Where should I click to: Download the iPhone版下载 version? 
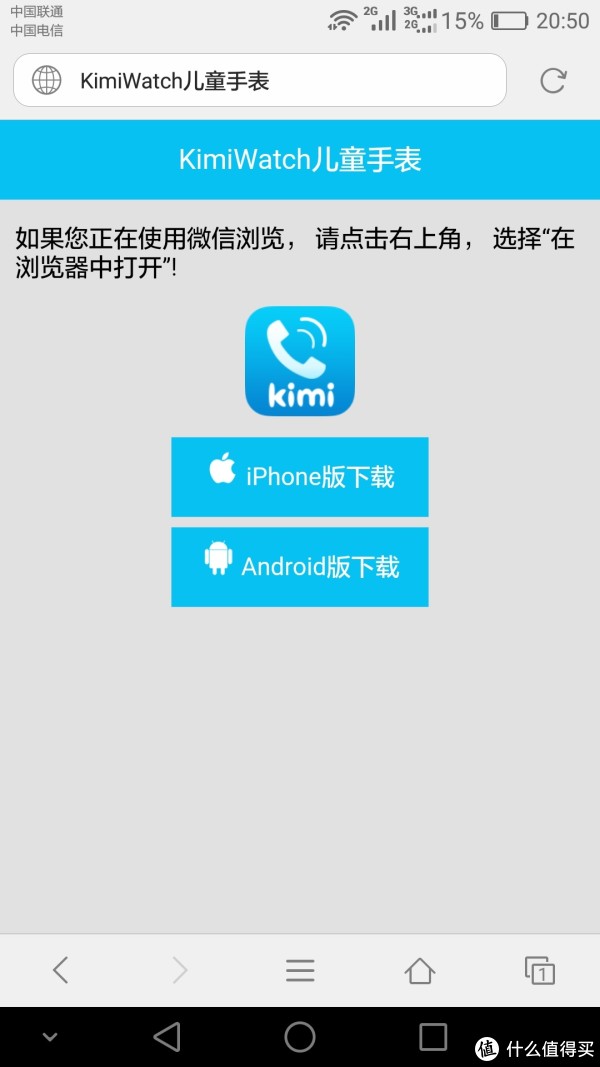pos(299,476)
